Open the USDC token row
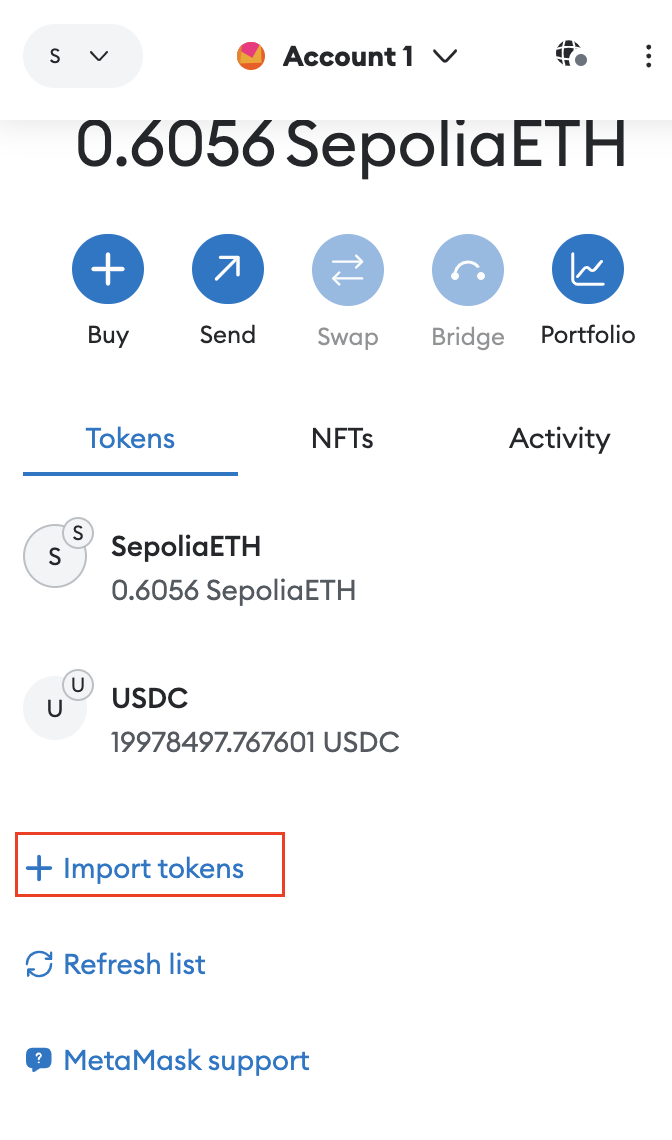672x1140 pixels. 336,720
